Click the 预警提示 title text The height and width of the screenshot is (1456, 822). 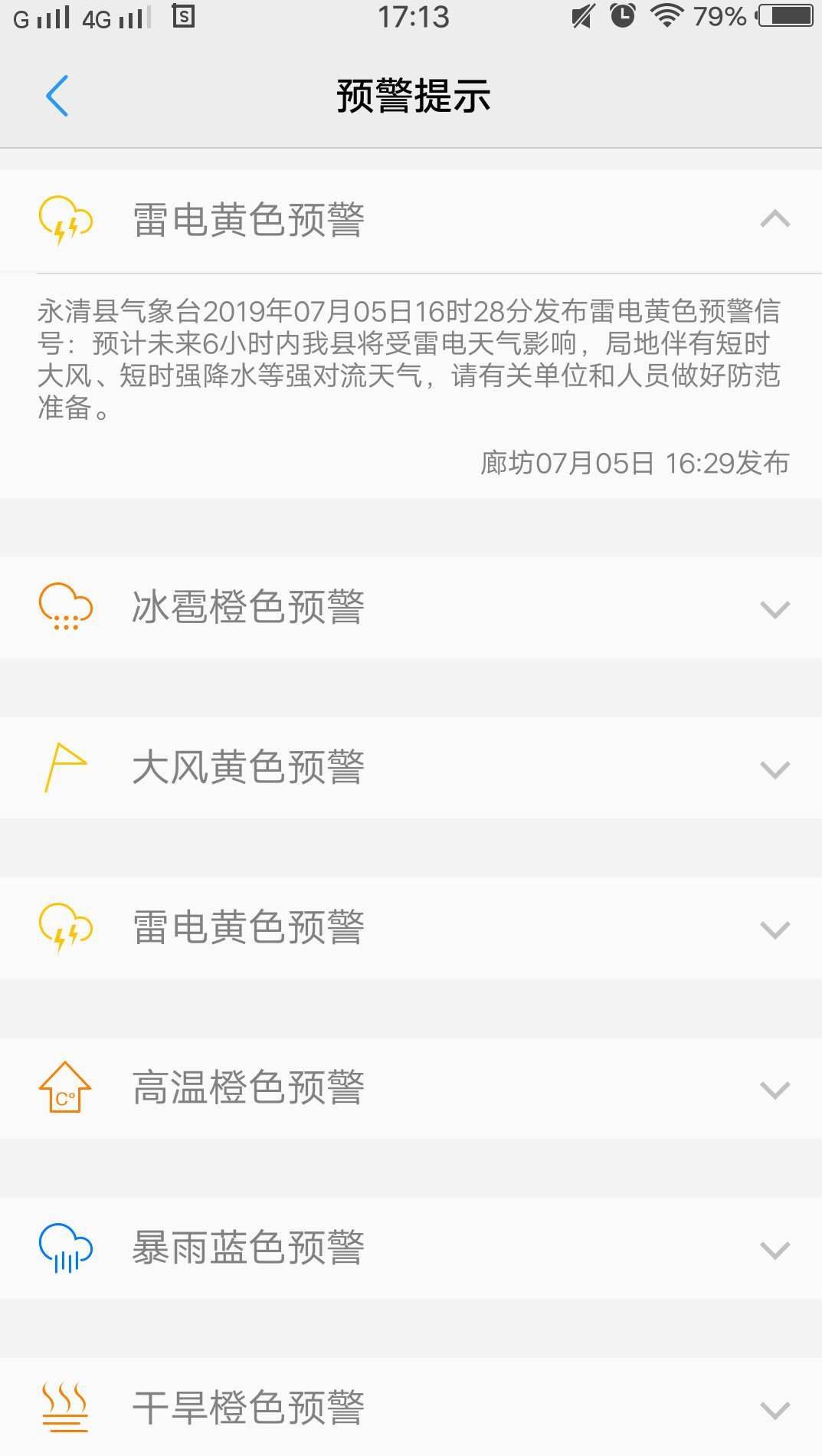411,97
